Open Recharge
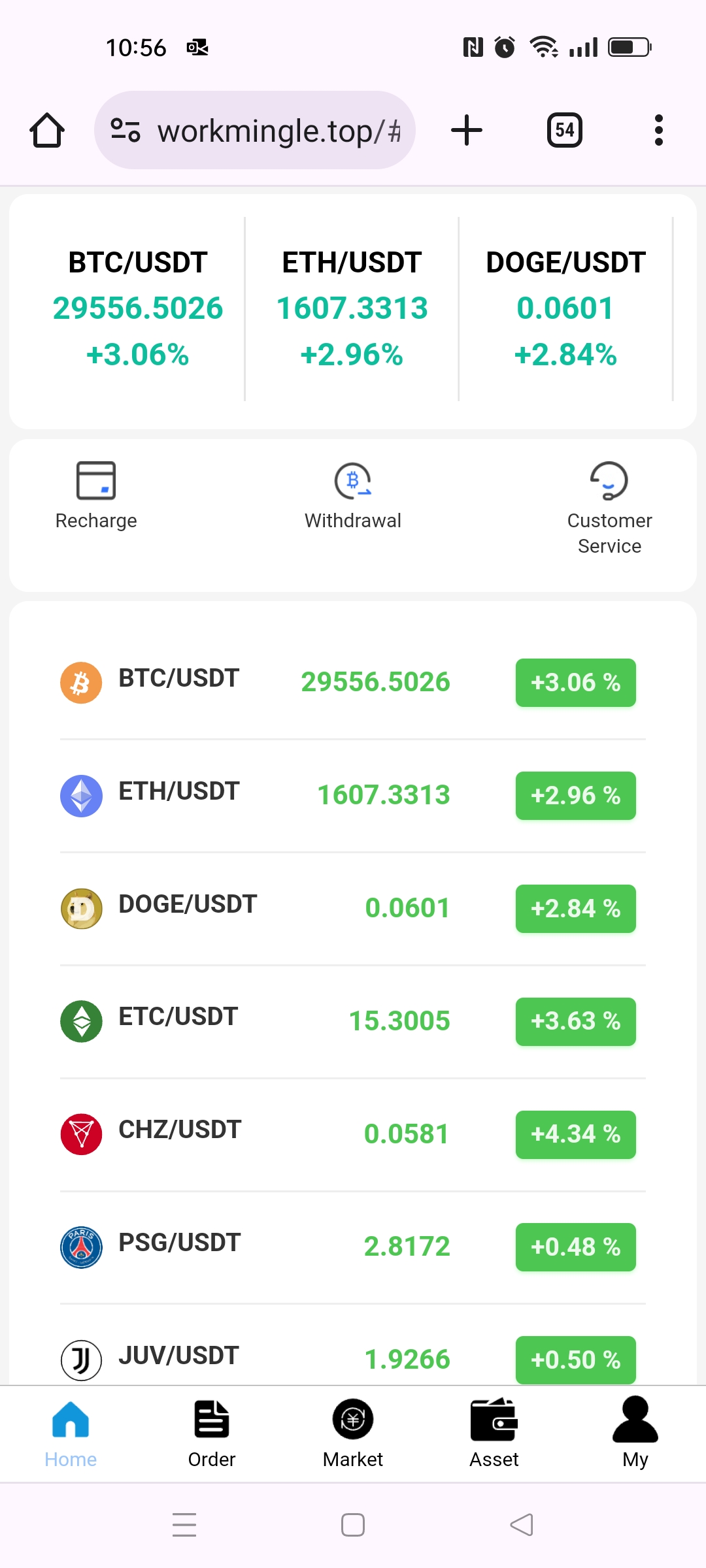This screenshot has width=706, height=1568. [x=96, y=496]
